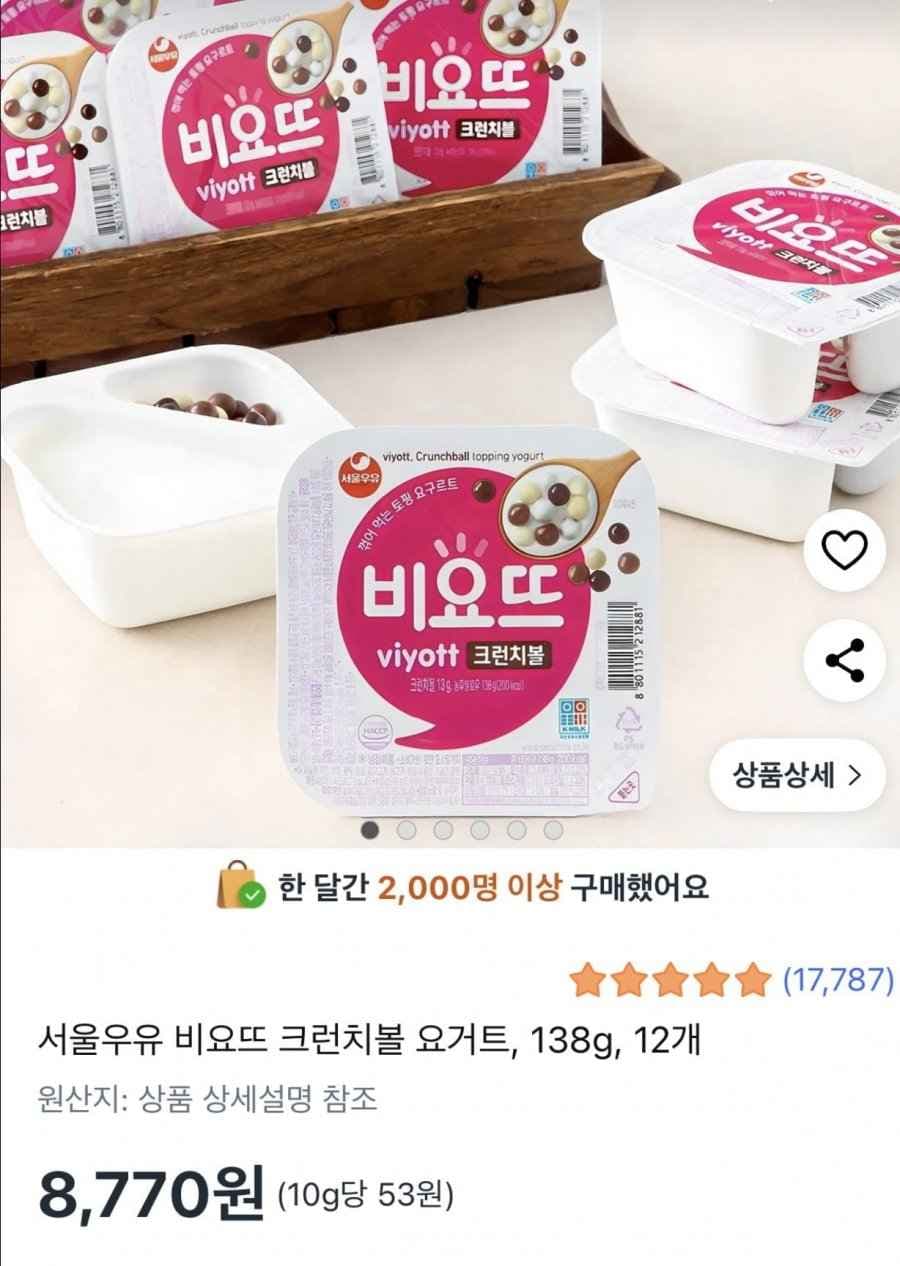Image resolution: width=900 pixels, height=1266 pixels.
Task: Select the fourth carousel indicator dot
Action: pyautogui.click(x=477, y=827)
